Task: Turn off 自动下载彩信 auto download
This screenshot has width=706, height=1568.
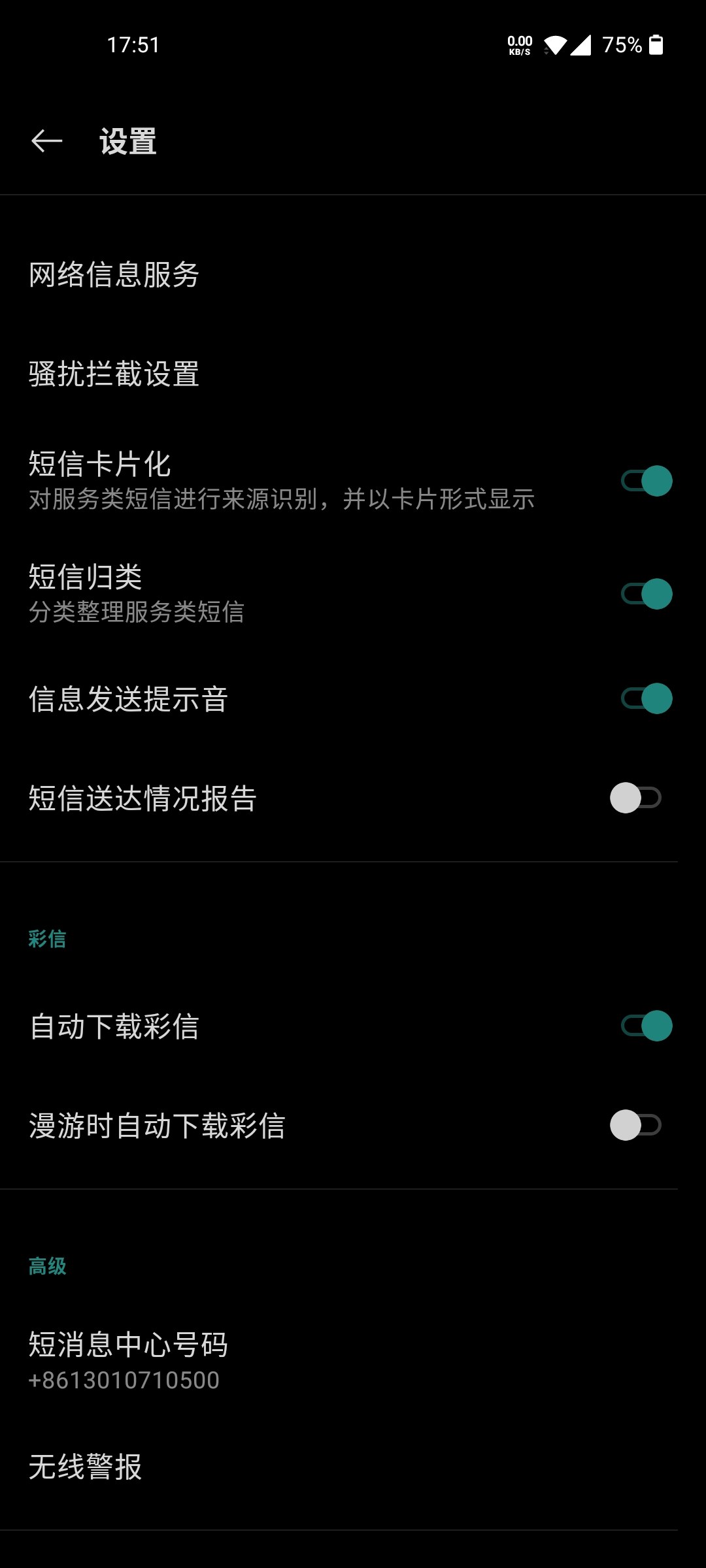Action: tap(646, 1027)
